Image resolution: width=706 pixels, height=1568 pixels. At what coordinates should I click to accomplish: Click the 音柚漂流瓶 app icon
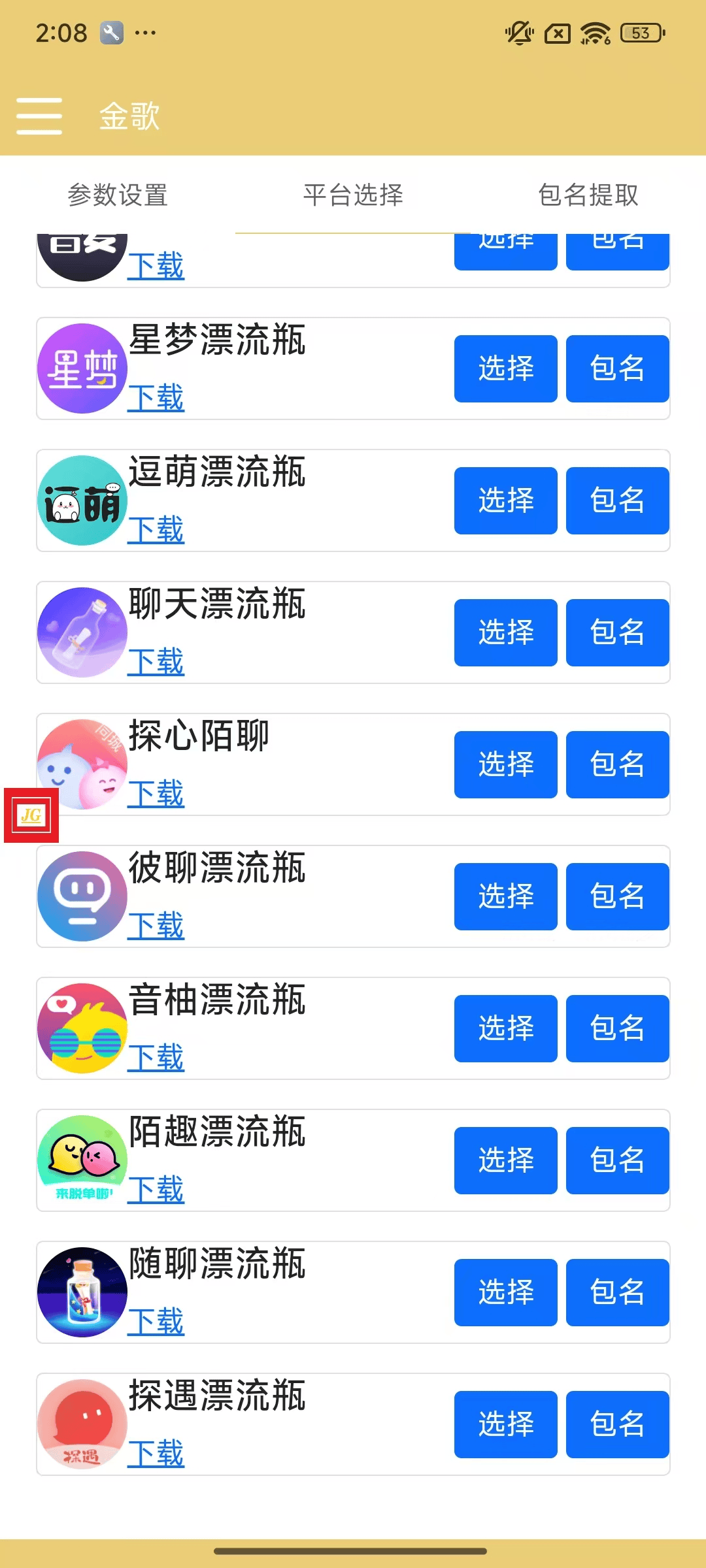[x=82, y=1028]
